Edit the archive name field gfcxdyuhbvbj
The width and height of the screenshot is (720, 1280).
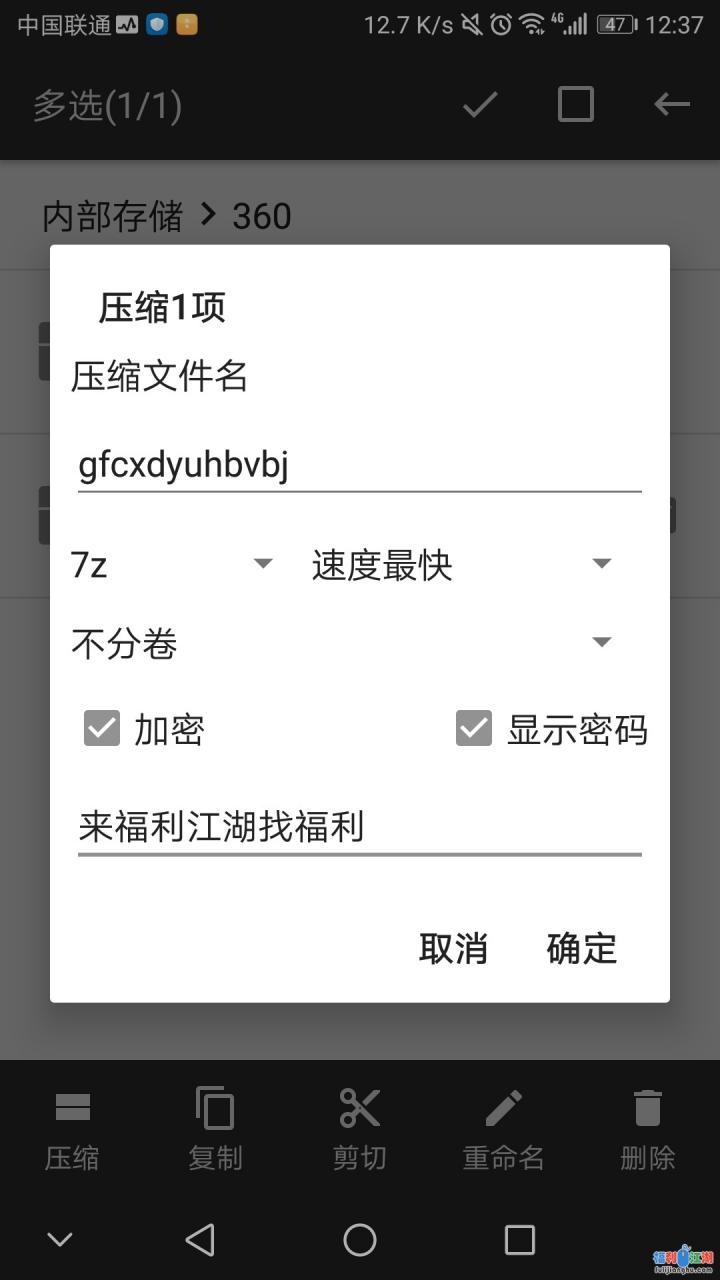(358, 466)
